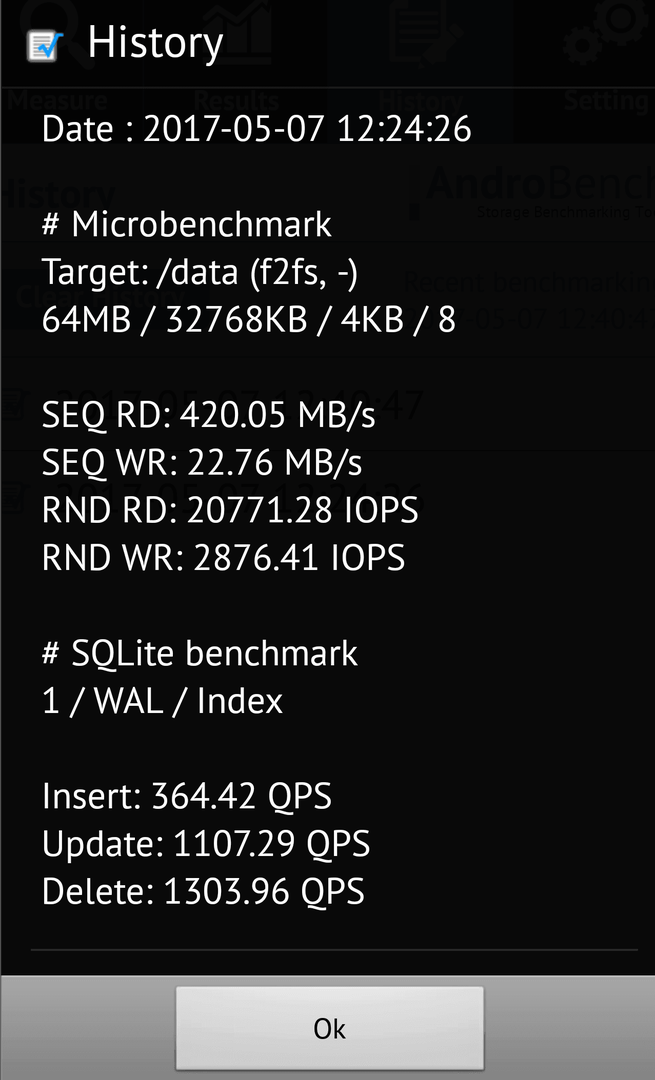Dismiss the History dialog with Ok
Screen dimensions: 655x1080
[x=329, y=1028]
